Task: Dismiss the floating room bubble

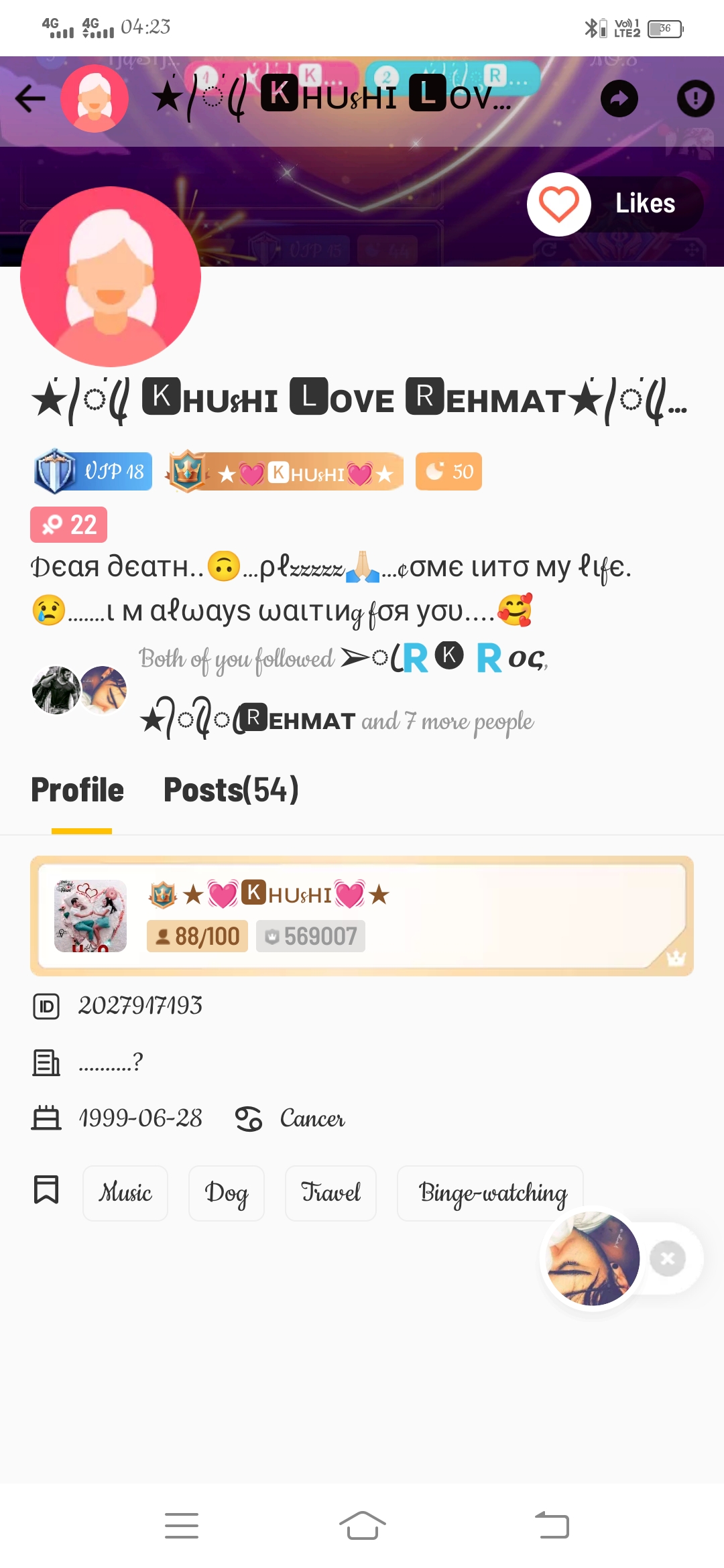Action: tap(668, 1258)
